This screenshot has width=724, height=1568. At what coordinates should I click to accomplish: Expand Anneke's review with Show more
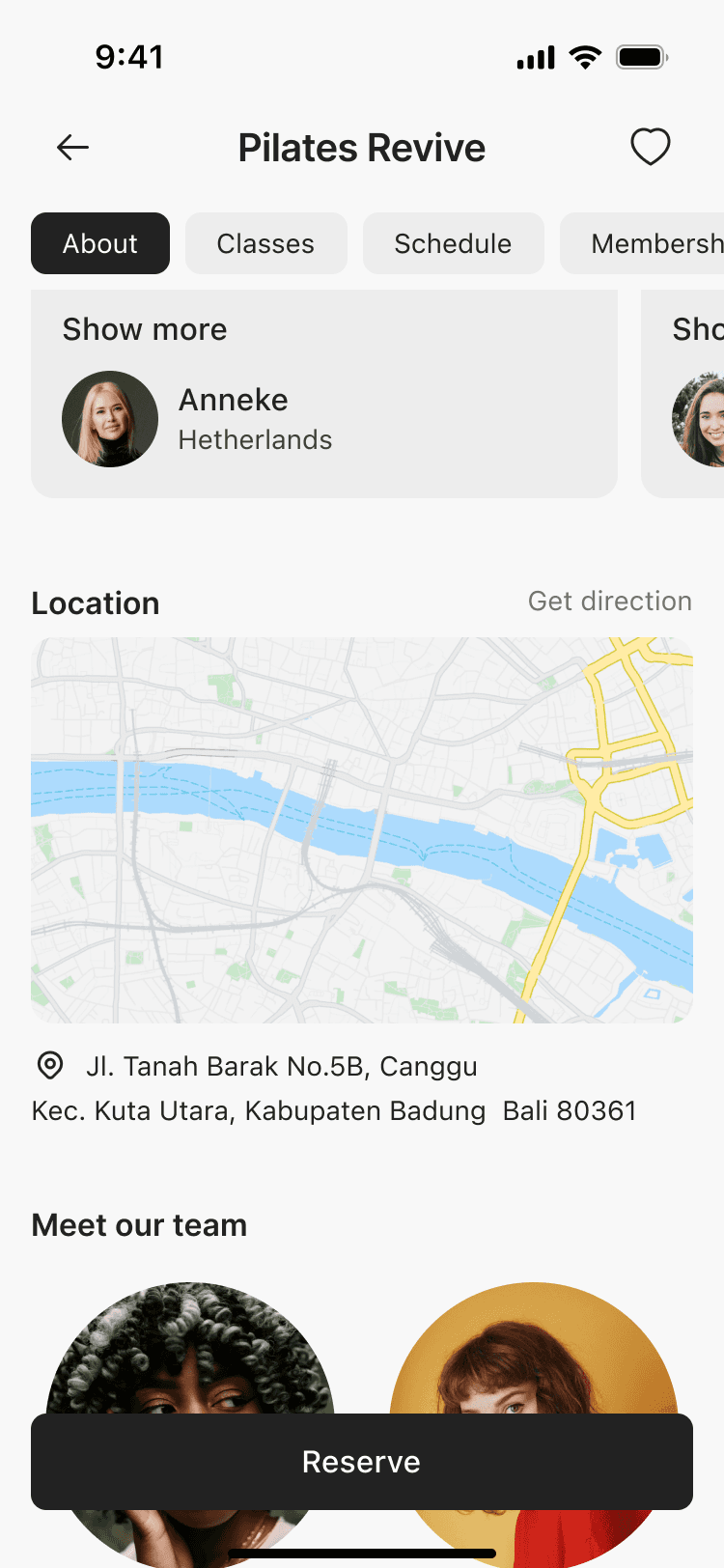145,329
